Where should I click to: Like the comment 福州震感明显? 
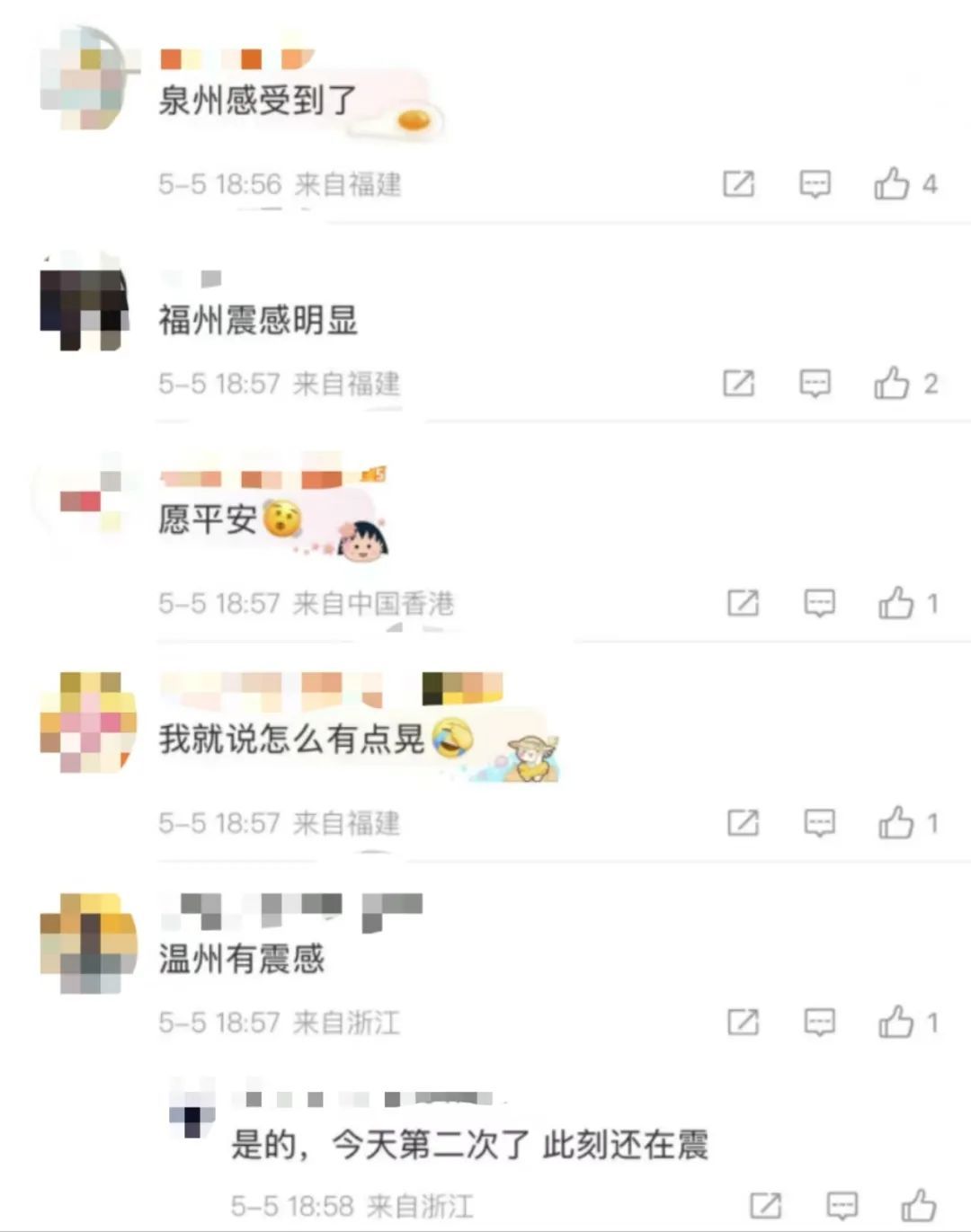(x=891, y=384)
